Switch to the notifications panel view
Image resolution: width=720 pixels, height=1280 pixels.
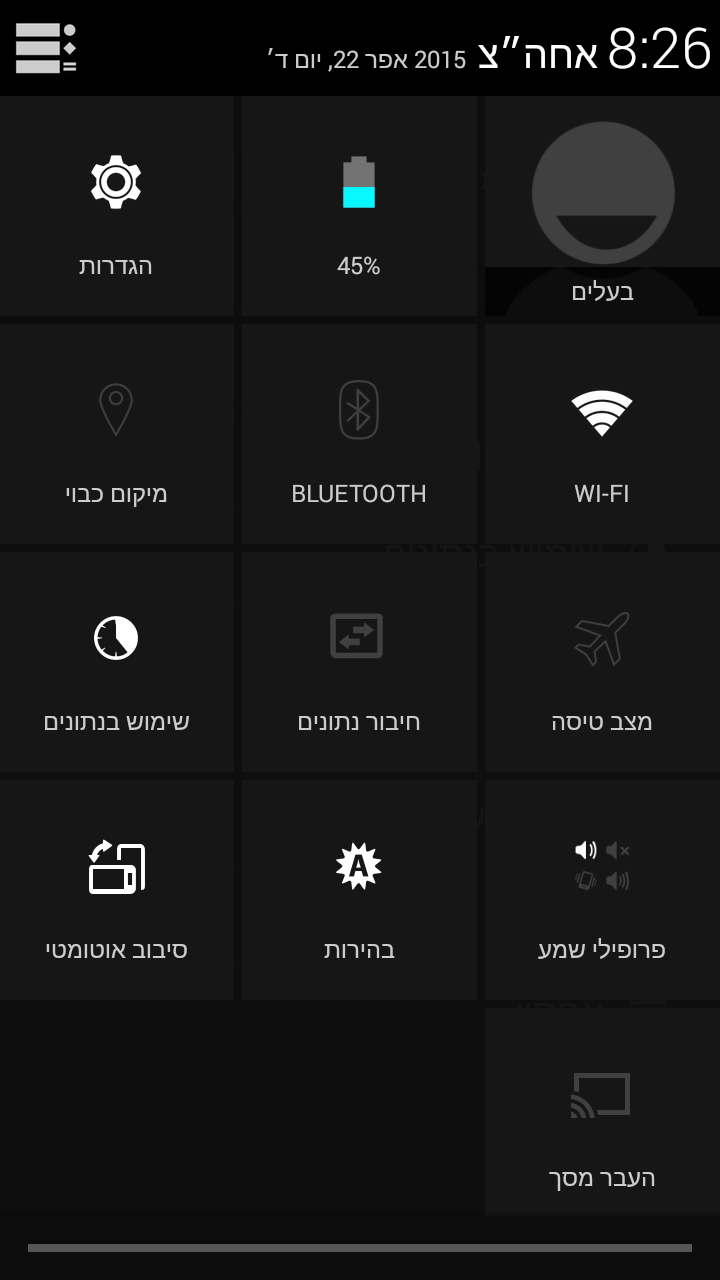click(46, 48)
